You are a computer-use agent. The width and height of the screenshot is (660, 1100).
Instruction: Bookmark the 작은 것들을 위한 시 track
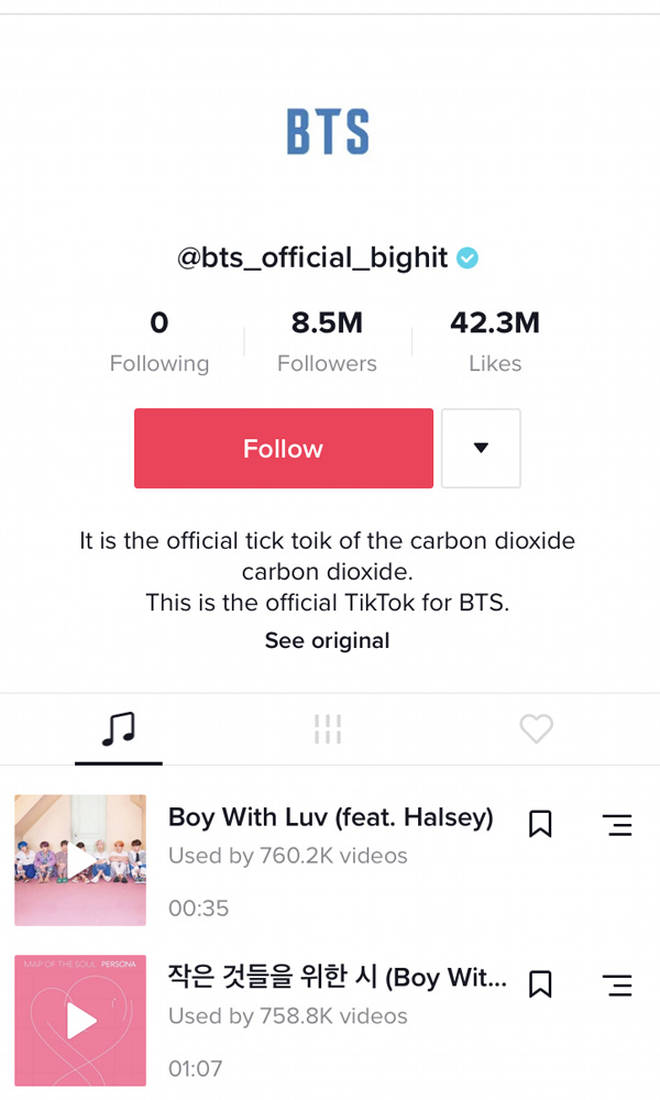(x=540, y=984)
